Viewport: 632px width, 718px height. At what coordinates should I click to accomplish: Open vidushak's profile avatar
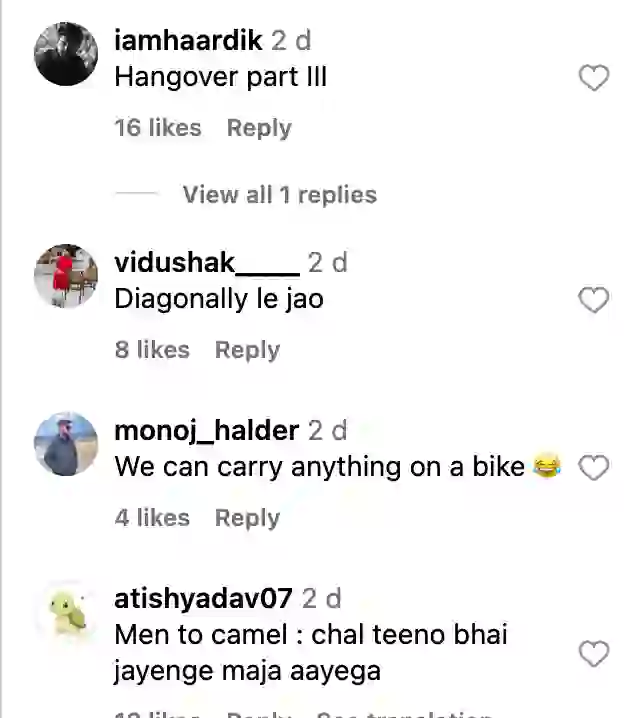point(66,276)
